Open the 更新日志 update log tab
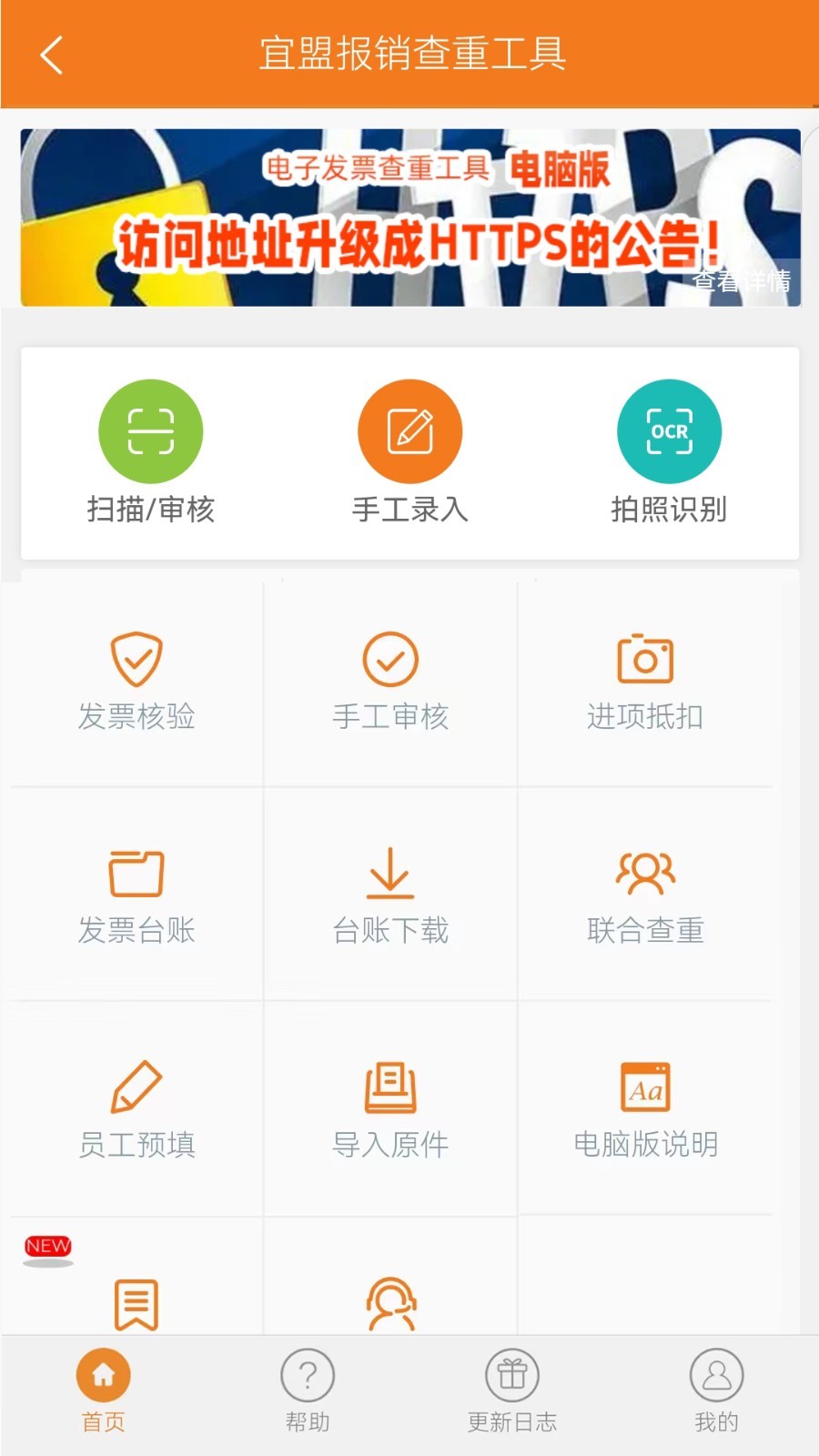819x1456 pixels. (x=513, y=1388)
